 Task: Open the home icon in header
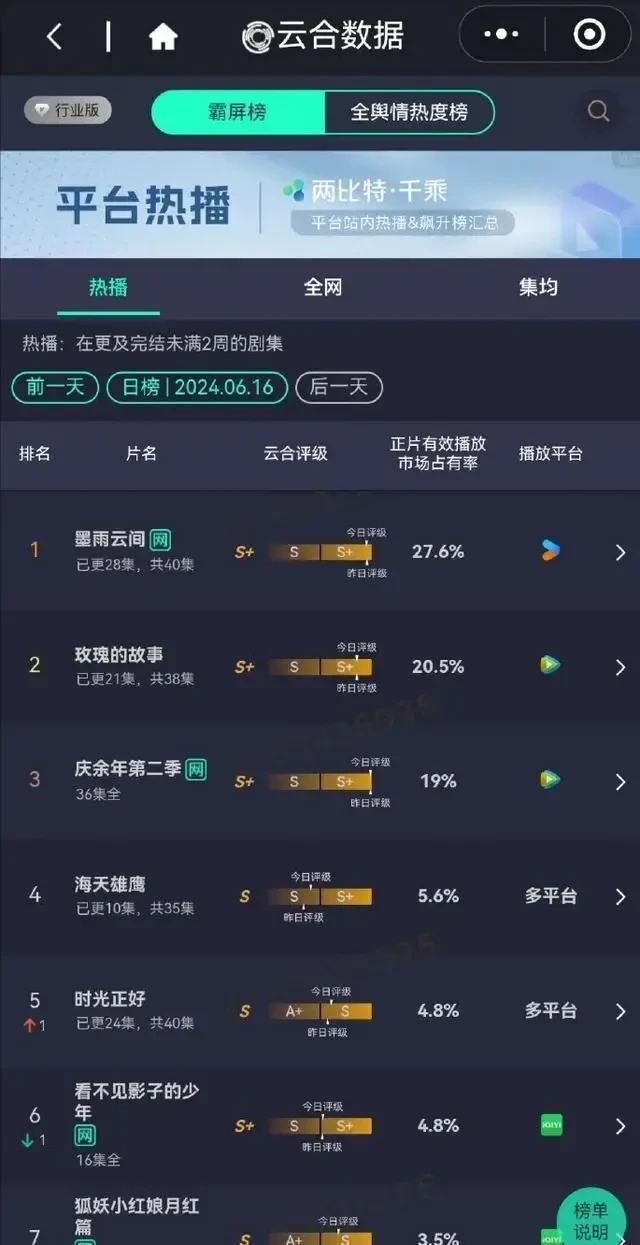tap(162, 37)
